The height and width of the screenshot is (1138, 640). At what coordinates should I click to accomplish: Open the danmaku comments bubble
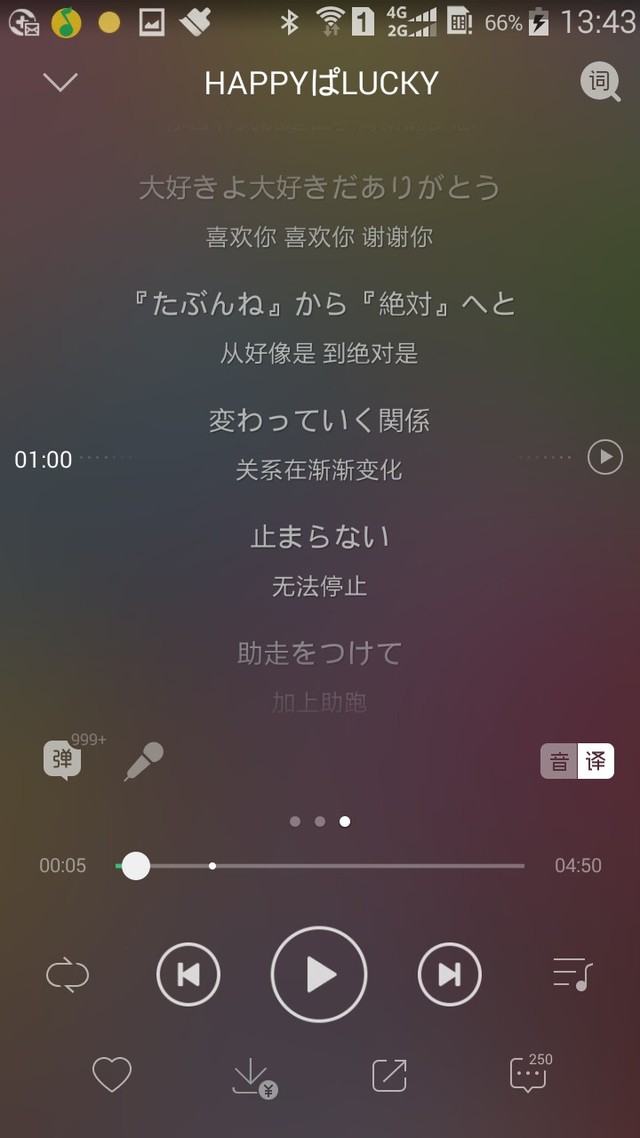click(63, 760)
